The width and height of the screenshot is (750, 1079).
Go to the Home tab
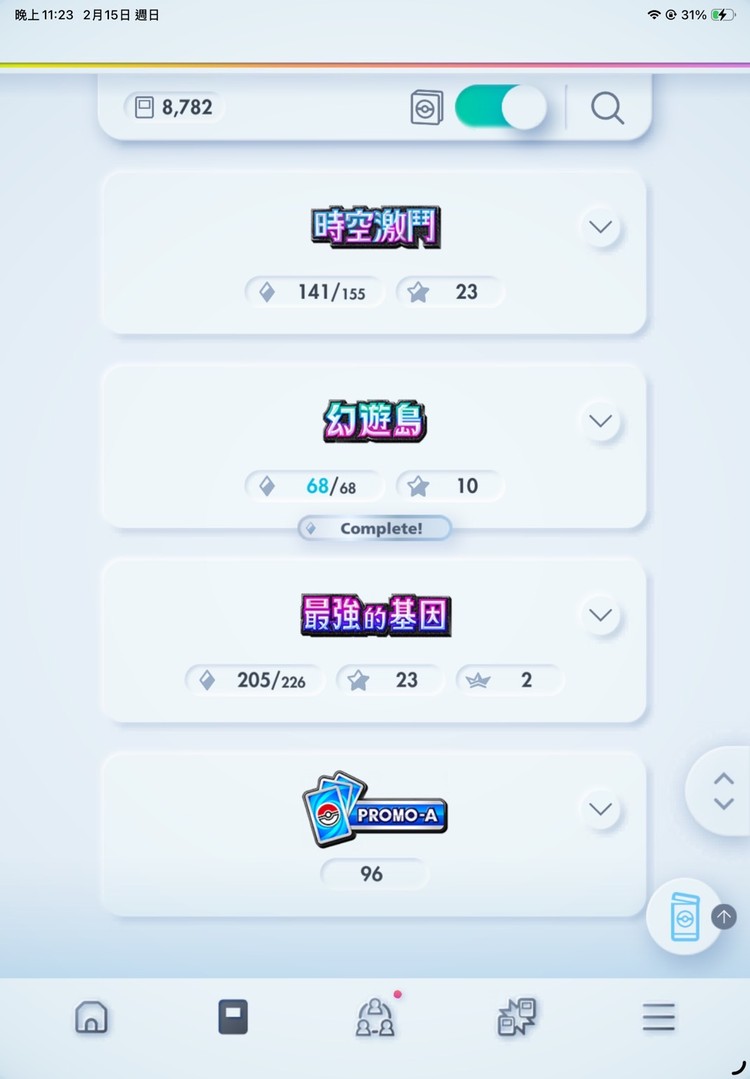coord(91,1018)
